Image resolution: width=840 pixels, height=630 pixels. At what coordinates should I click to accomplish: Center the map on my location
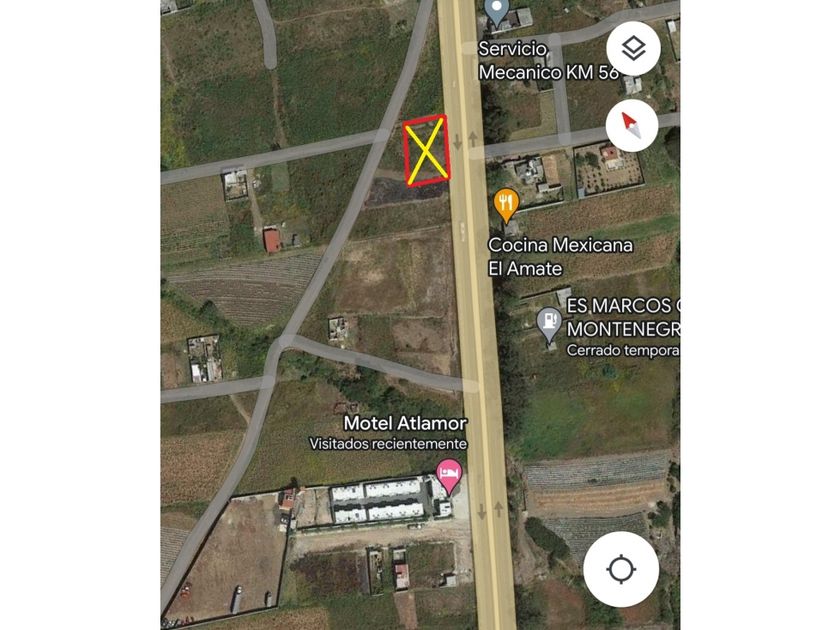[621, 570]
